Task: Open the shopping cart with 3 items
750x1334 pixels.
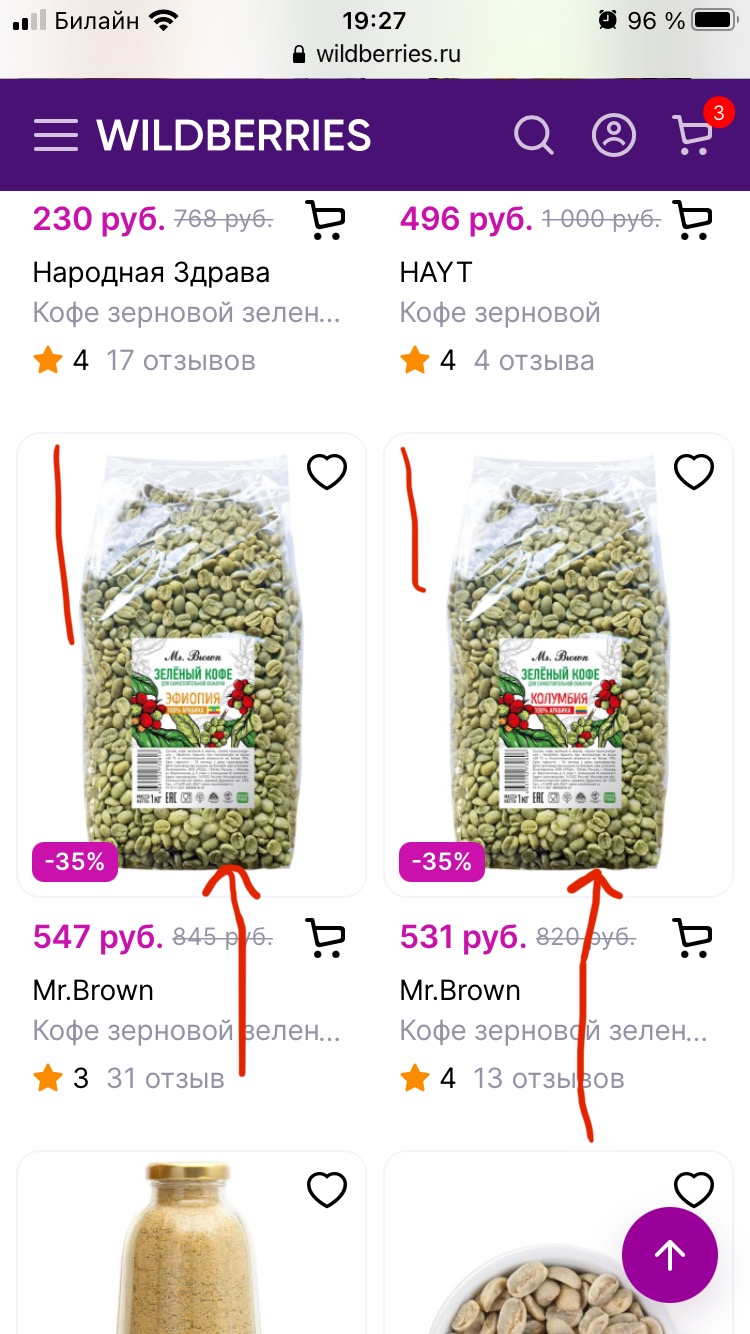Action: coord(694,133)
